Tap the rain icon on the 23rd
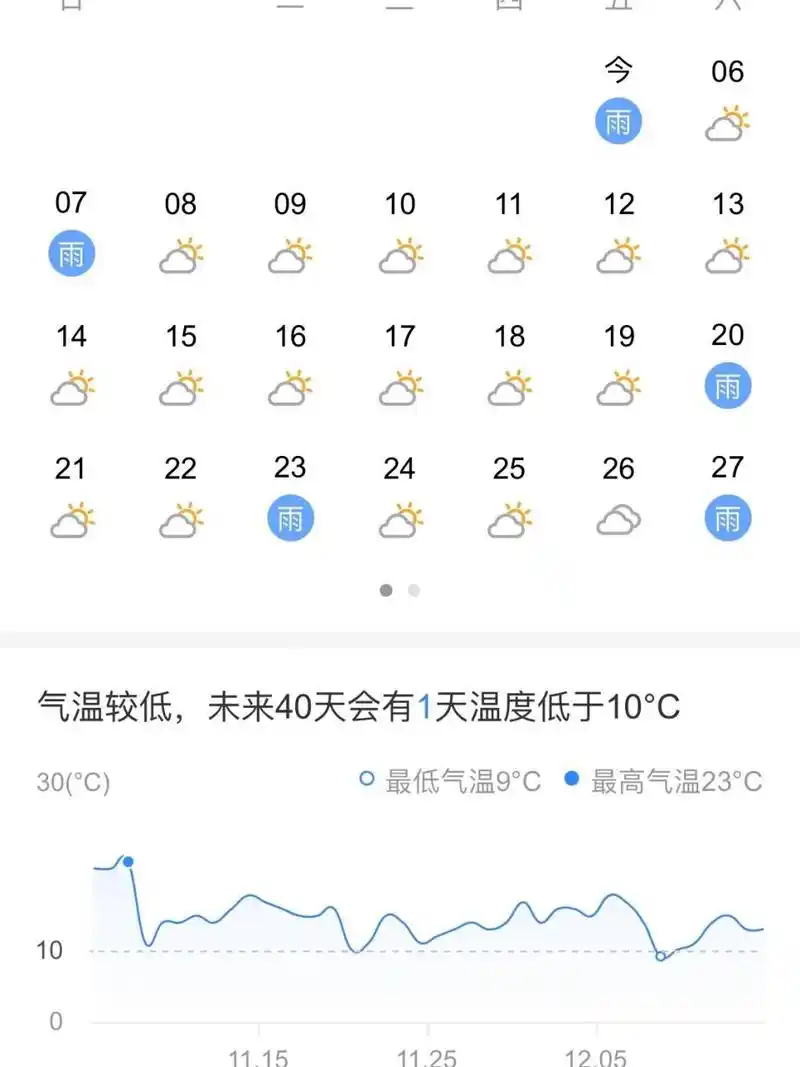The width and height of the screenshot is (800, 1067). pos(290,517)
